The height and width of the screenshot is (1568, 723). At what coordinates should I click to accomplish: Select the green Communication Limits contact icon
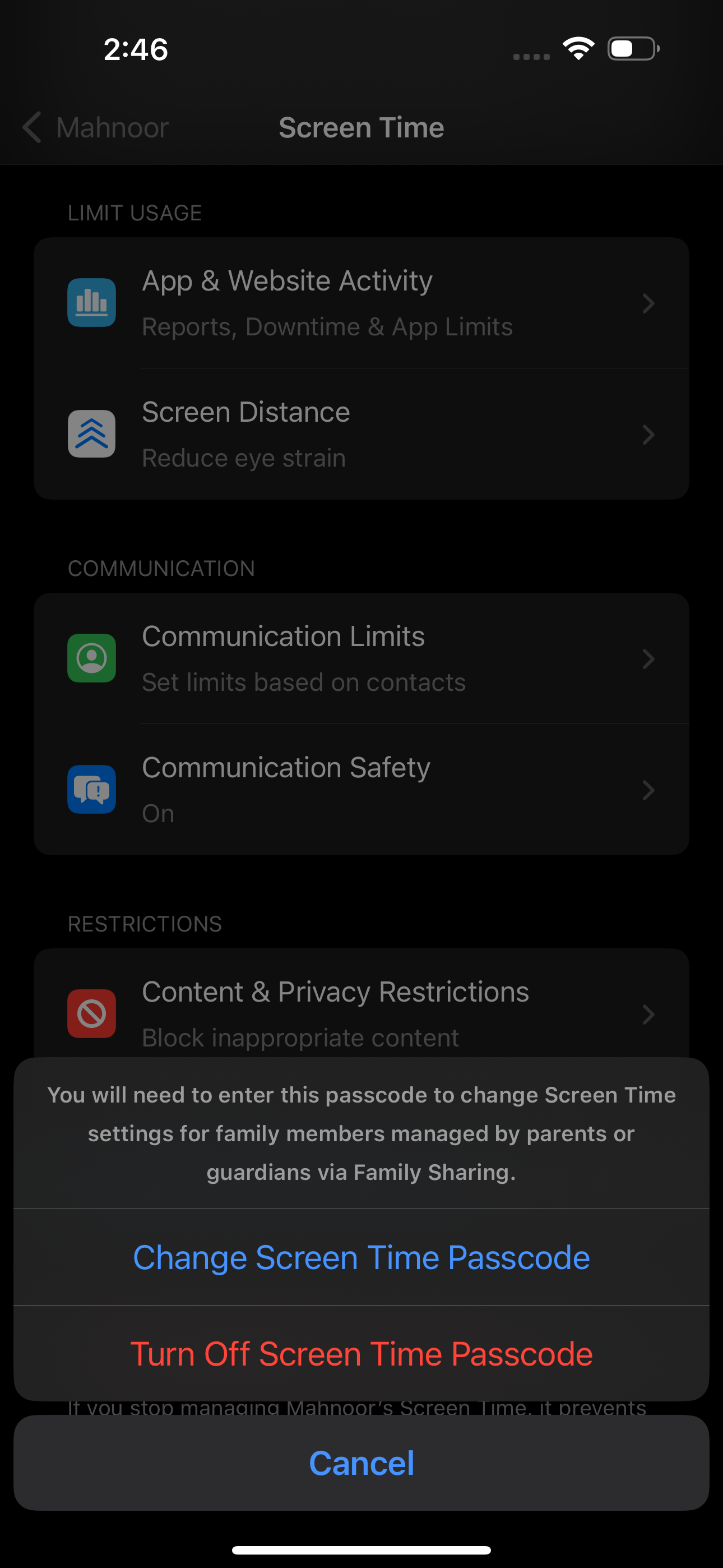click(x=91, y=658)
